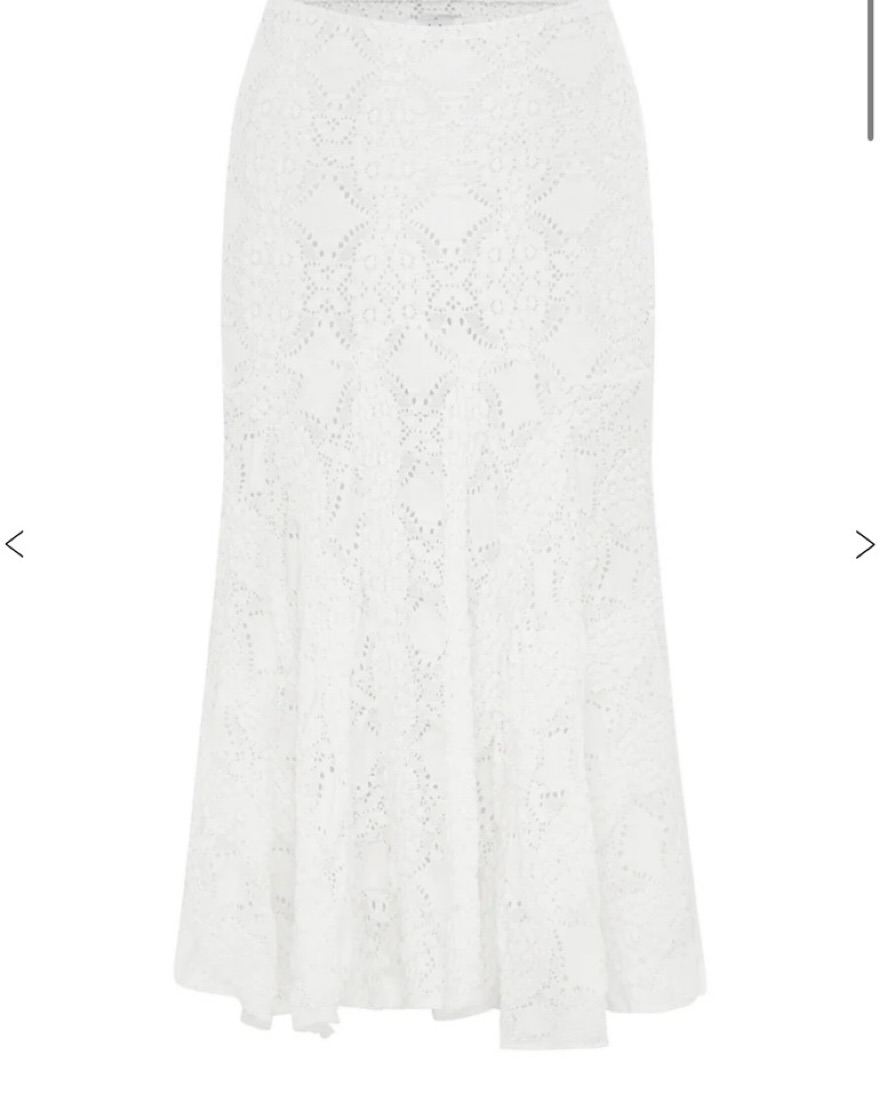Show the next product image
This screenshot has width=880, height=1099.
pyautogui.click(x=864, y=544)
